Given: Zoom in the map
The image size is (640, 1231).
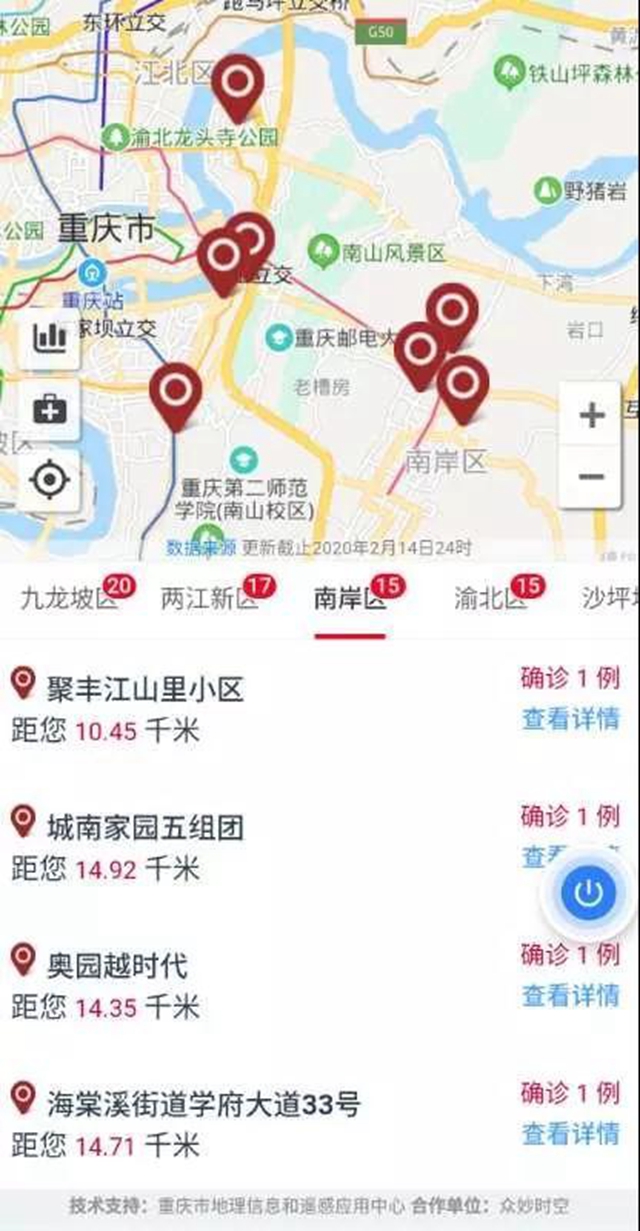Looking at the screenshot, I should click(591, 414).
